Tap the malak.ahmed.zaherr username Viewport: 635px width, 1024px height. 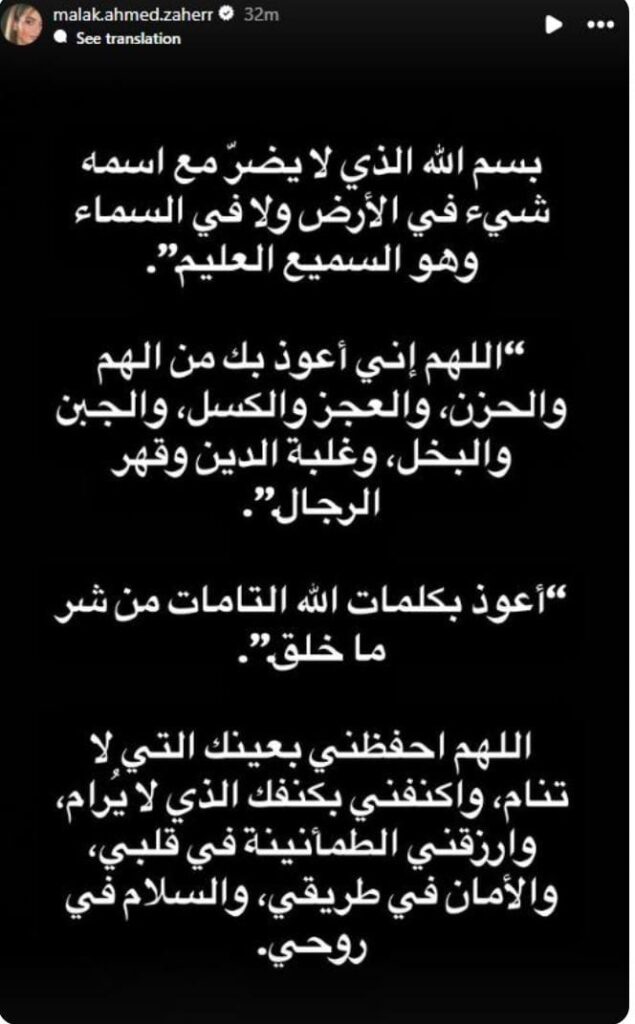click(133, 14)
